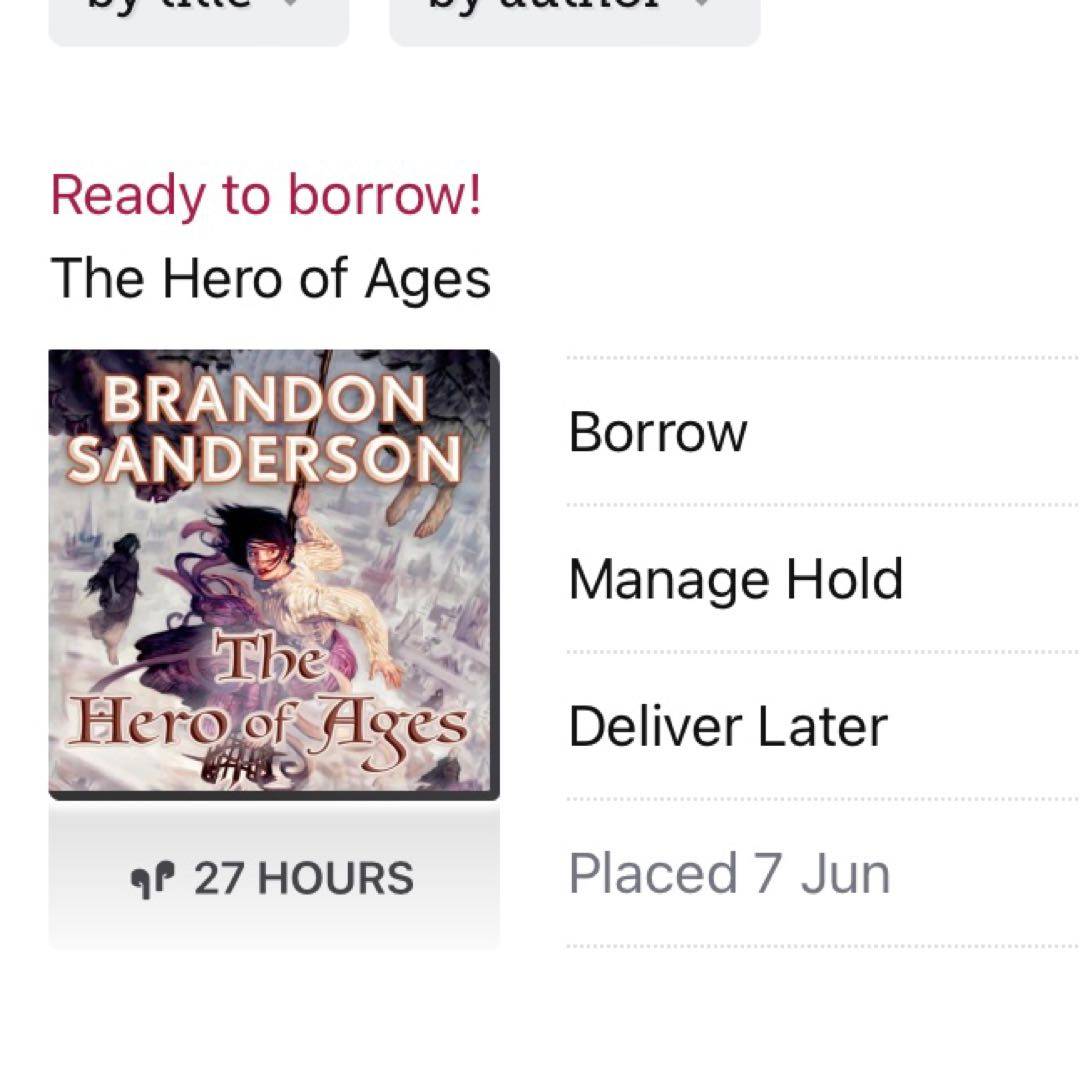The height and width of the screenshot is (1080, 1080).
Task: Select Deliver Later for this hold
Action: coord(727,726)
